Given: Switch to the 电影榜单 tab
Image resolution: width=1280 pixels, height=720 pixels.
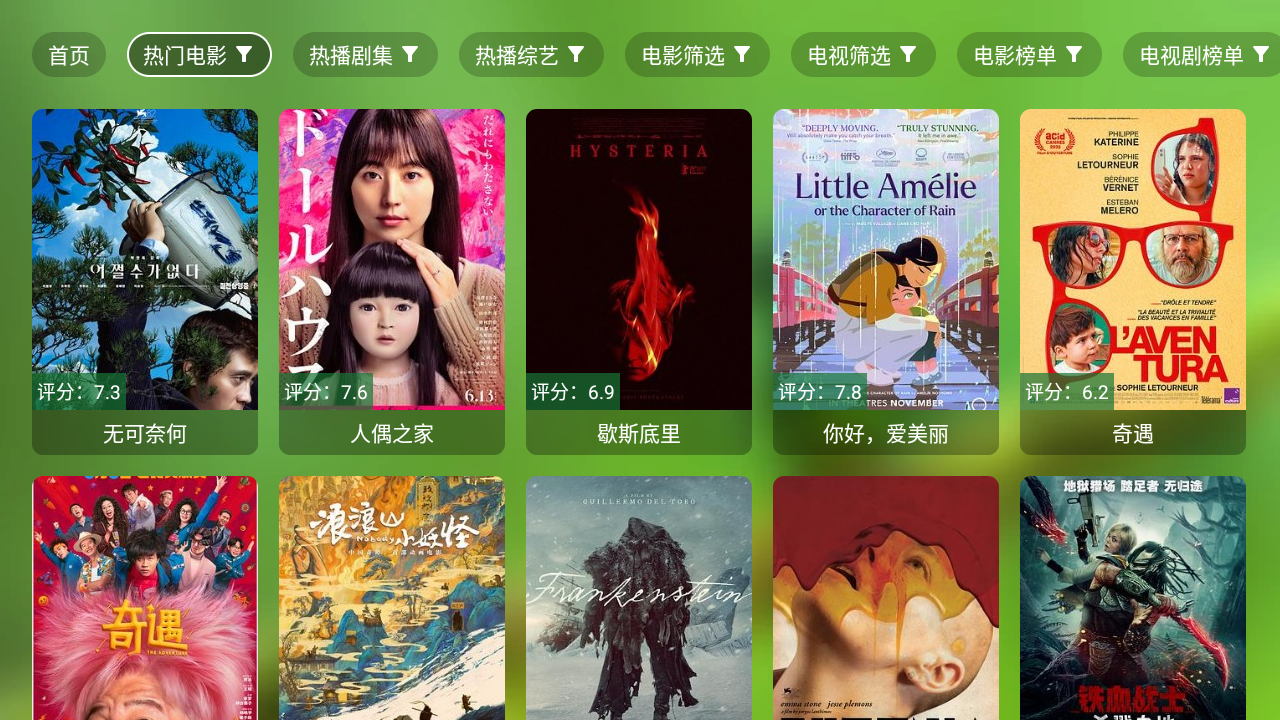Looking at the screenshot, I should click(1029, 55).
